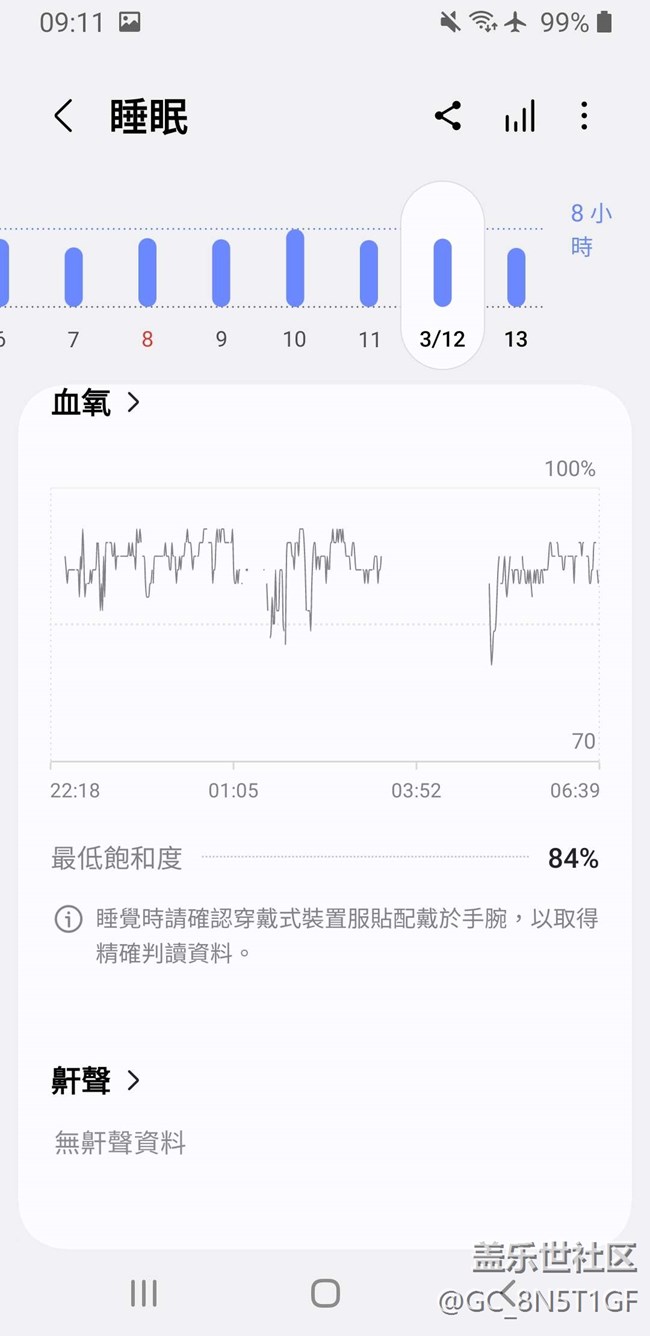This screenshot has height=1336, width=650.
Task: Open the sleep statistics chart icon
Action: [x=519, y=116]
